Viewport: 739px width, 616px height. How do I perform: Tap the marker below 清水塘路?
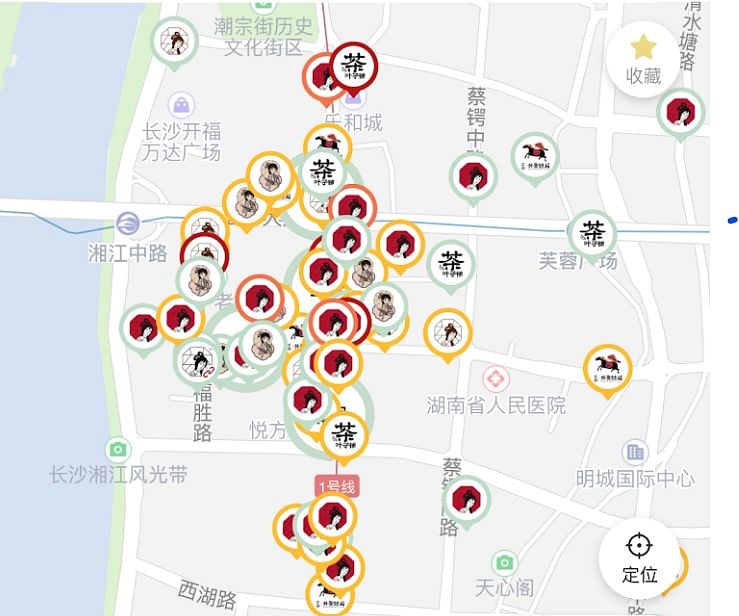pos(683,112)
